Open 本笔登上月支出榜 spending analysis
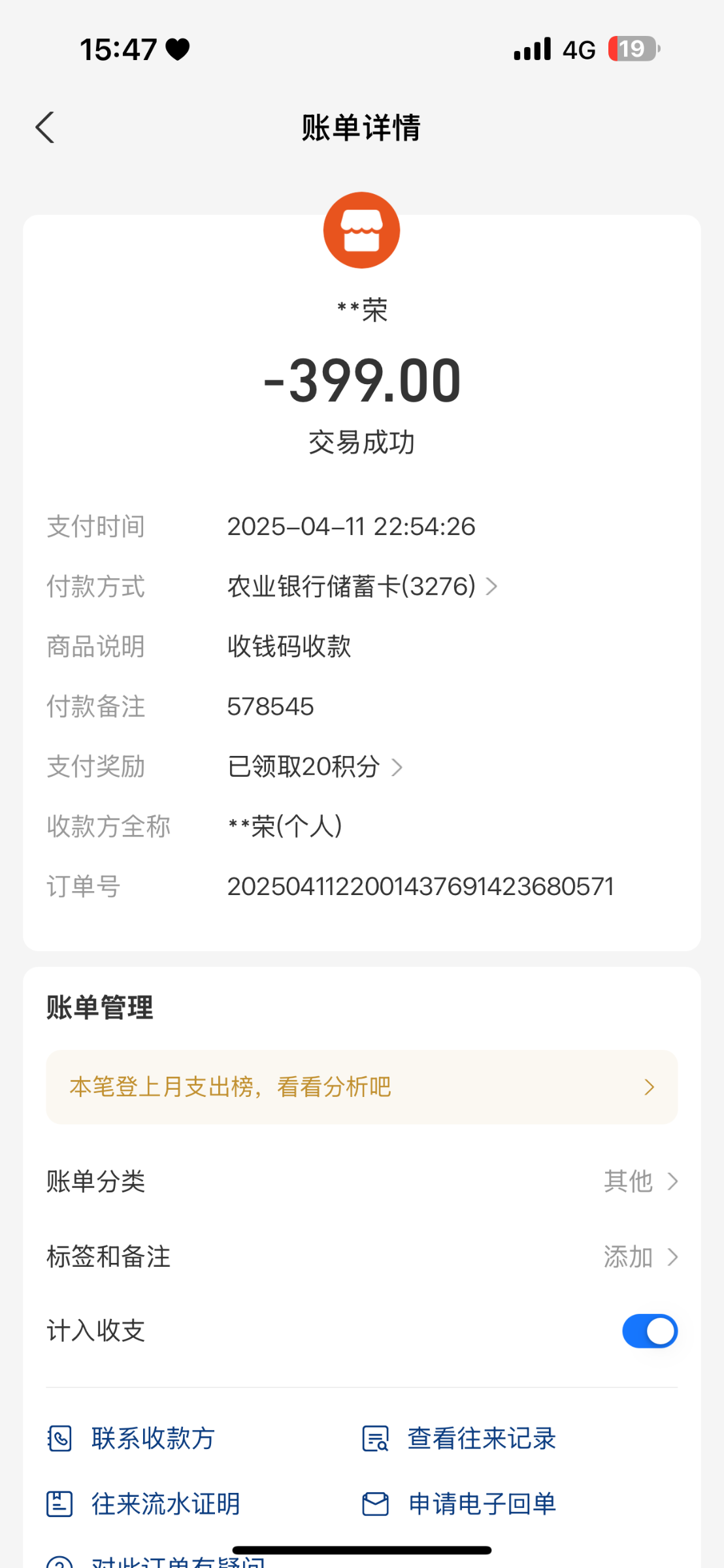724x1568 pixels. [361, 1086]
